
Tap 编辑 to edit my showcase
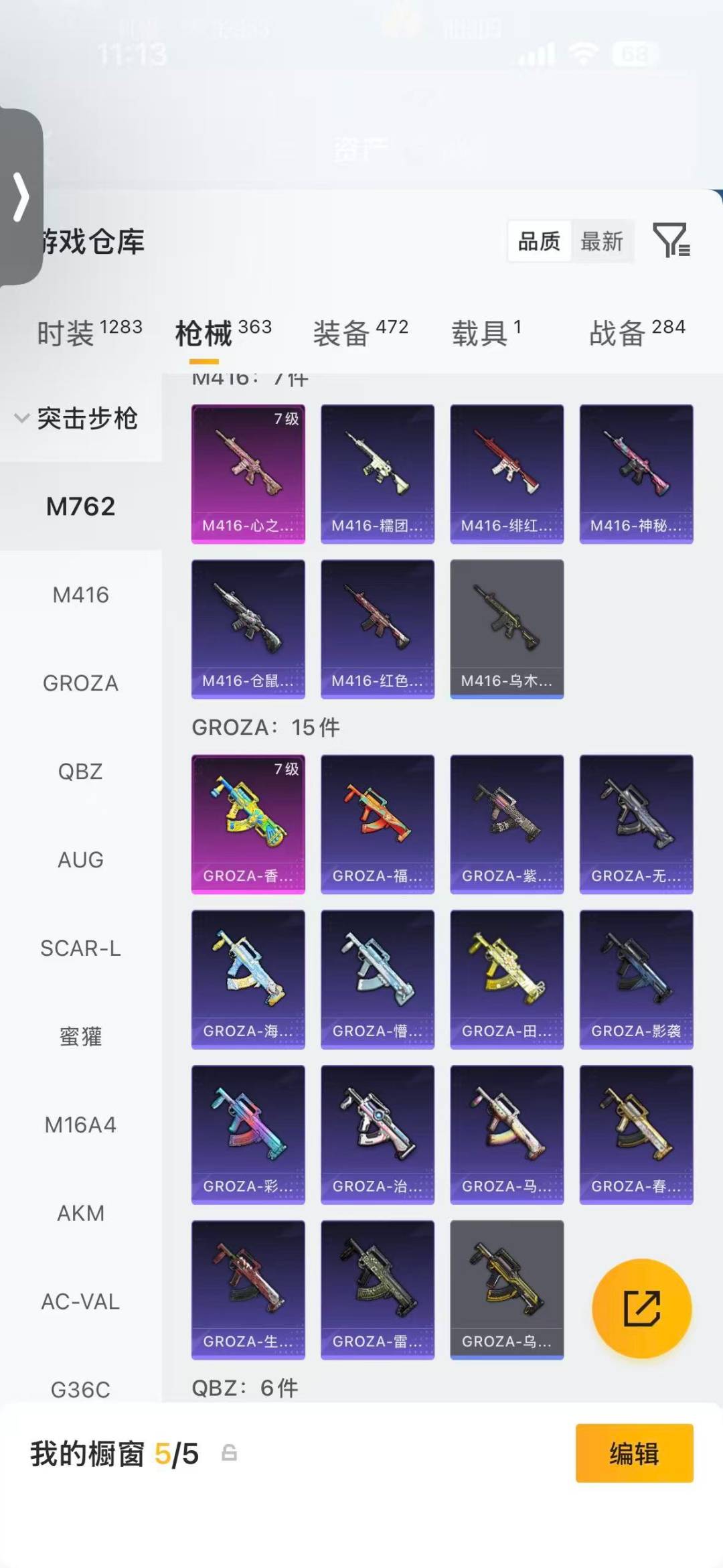click(634, 1453)
